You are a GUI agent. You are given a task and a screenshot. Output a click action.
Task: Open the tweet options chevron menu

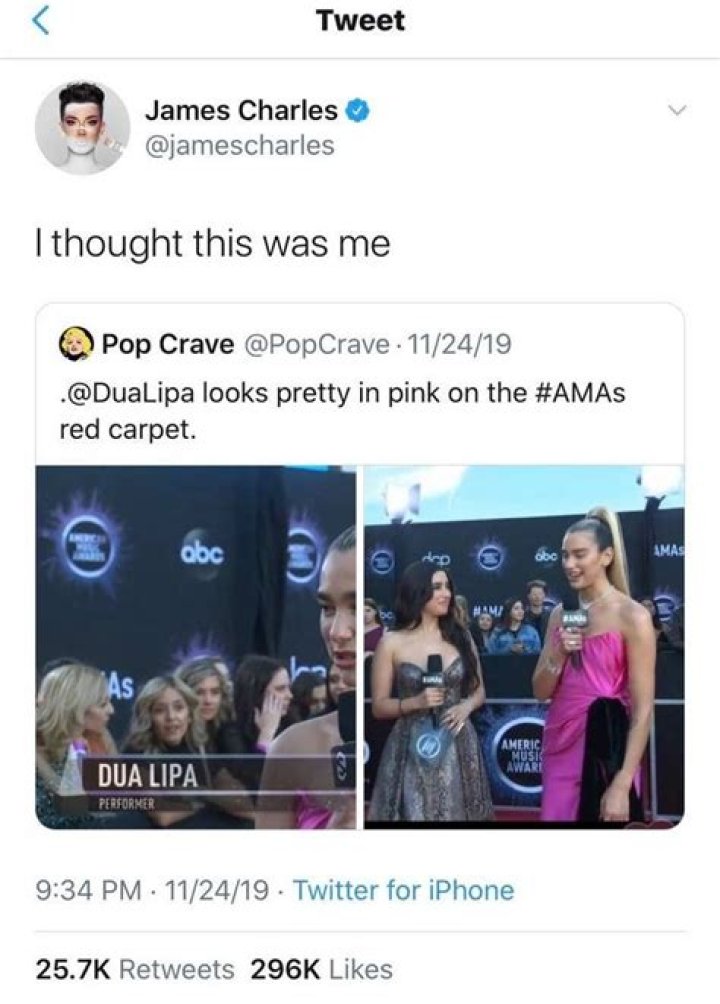[x=679, y=109]
